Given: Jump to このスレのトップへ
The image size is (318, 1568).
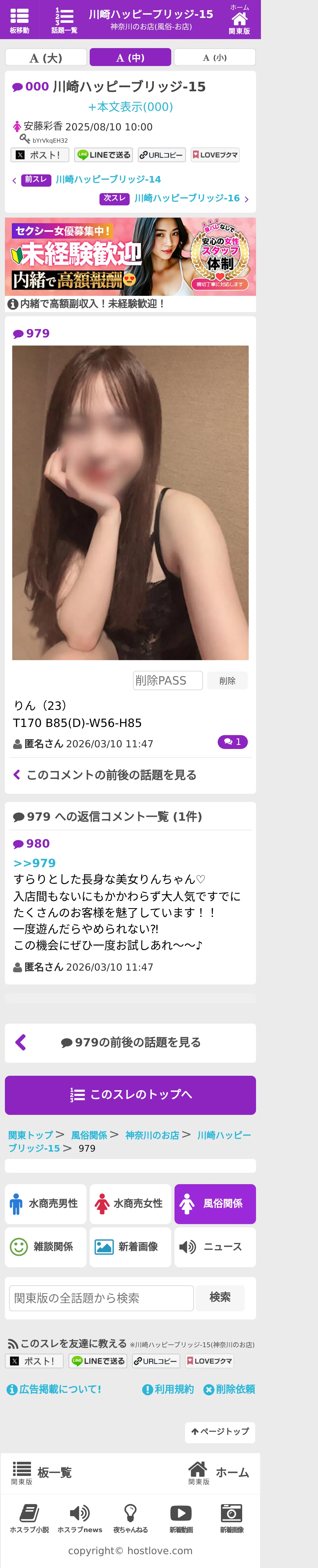Looking at the screenshot, I should point(130,1095).
